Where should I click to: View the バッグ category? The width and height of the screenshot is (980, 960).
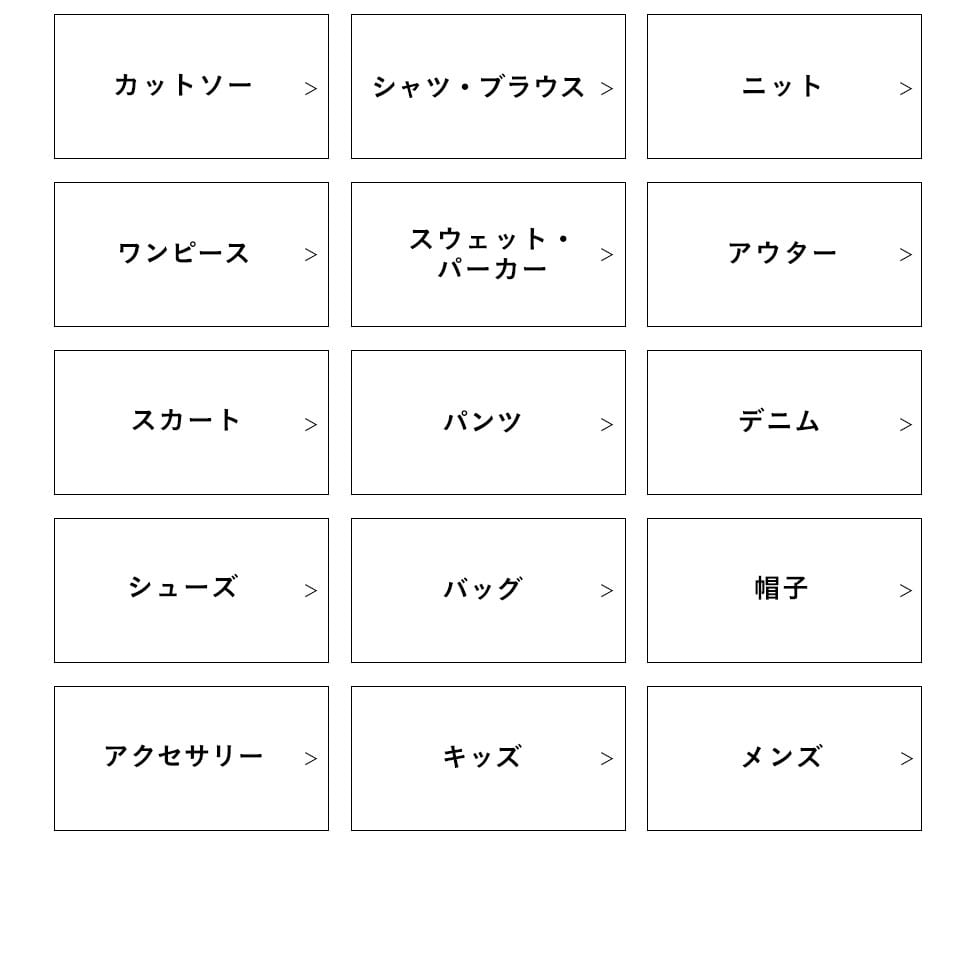[488, 590]
